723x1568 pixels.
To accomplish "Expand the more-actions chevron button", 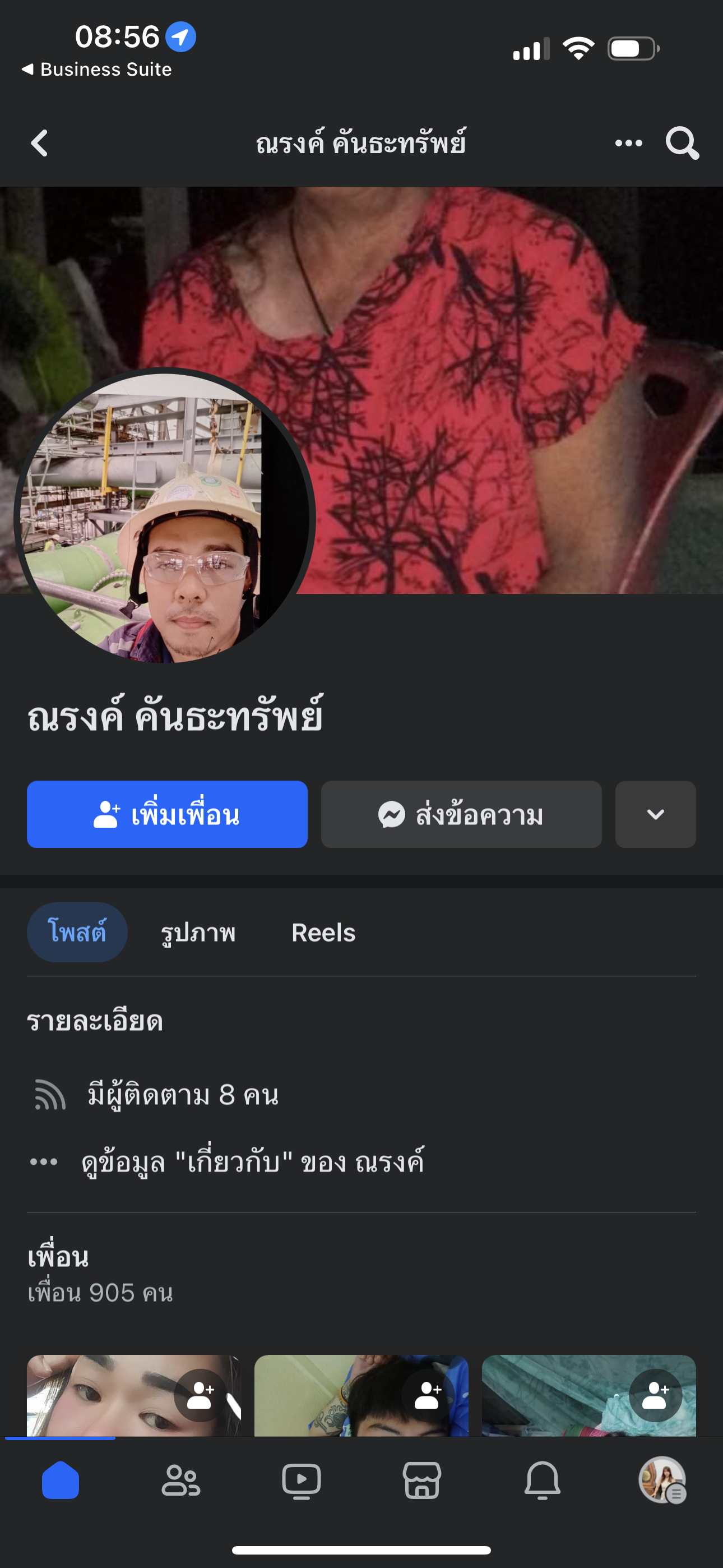I will [x=655, y=814].
